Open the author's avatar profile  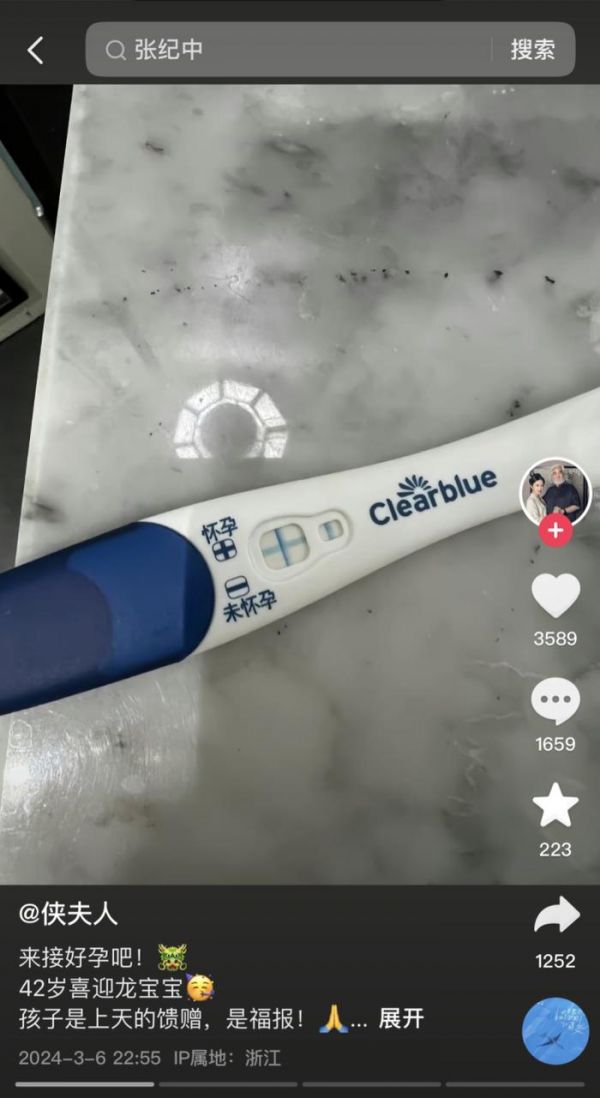(x=555, y=493)
